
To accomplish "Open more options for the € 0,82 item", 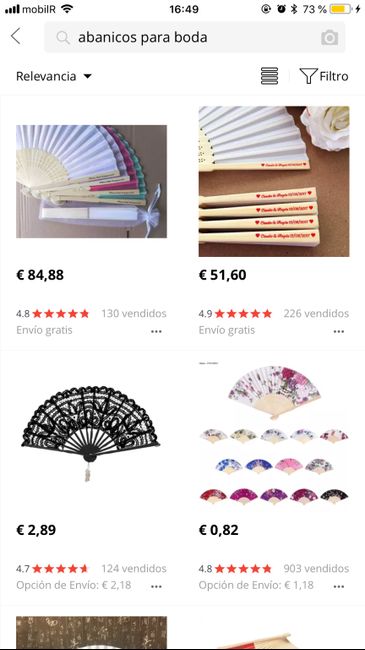I will tap(339, 586).
